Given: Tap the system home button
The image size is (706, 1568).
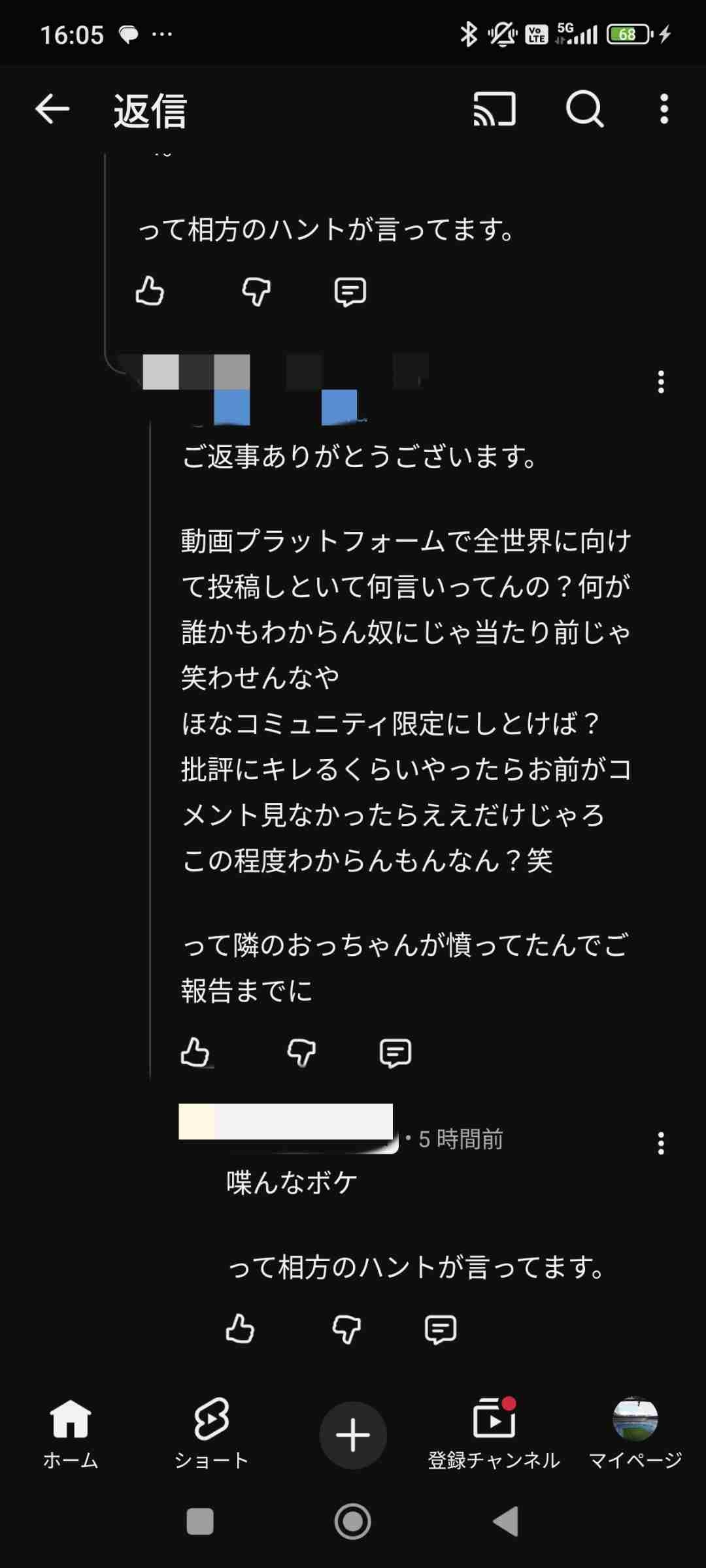Looking at the screenshot, I should click(353, 1522).
